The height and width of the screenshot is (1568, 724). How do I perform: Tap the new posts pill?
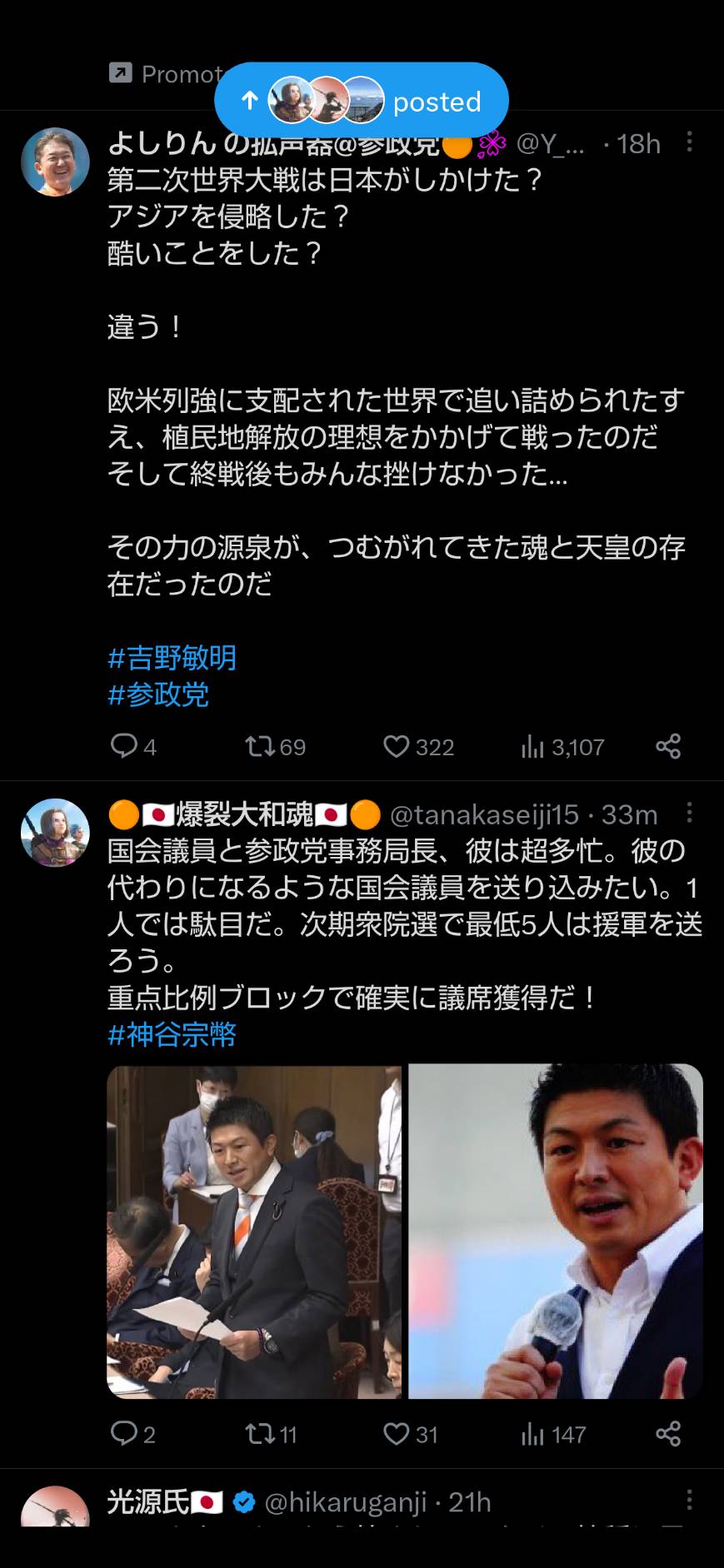361,101
